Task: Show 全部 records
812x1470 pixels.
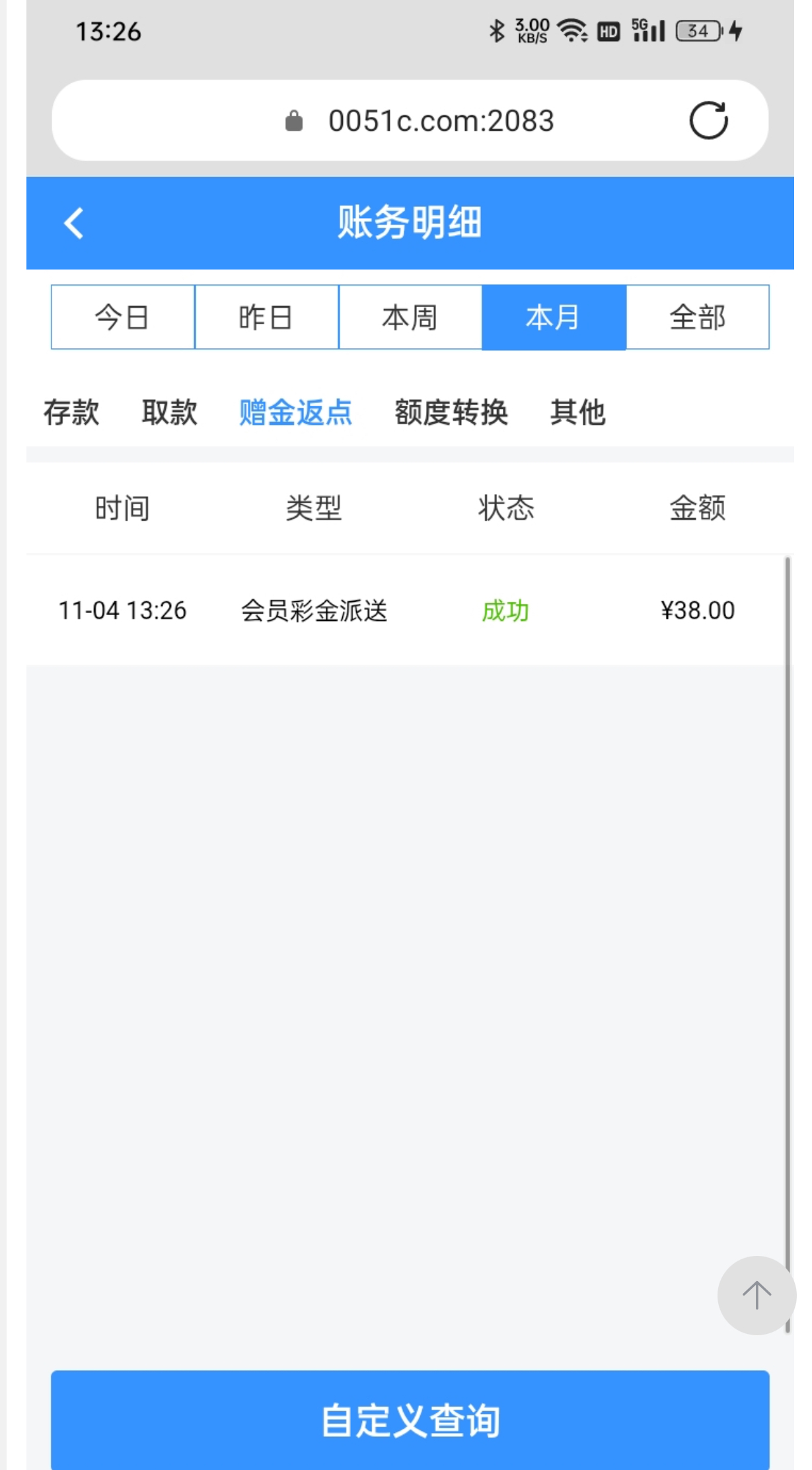Action: point(698,317)
